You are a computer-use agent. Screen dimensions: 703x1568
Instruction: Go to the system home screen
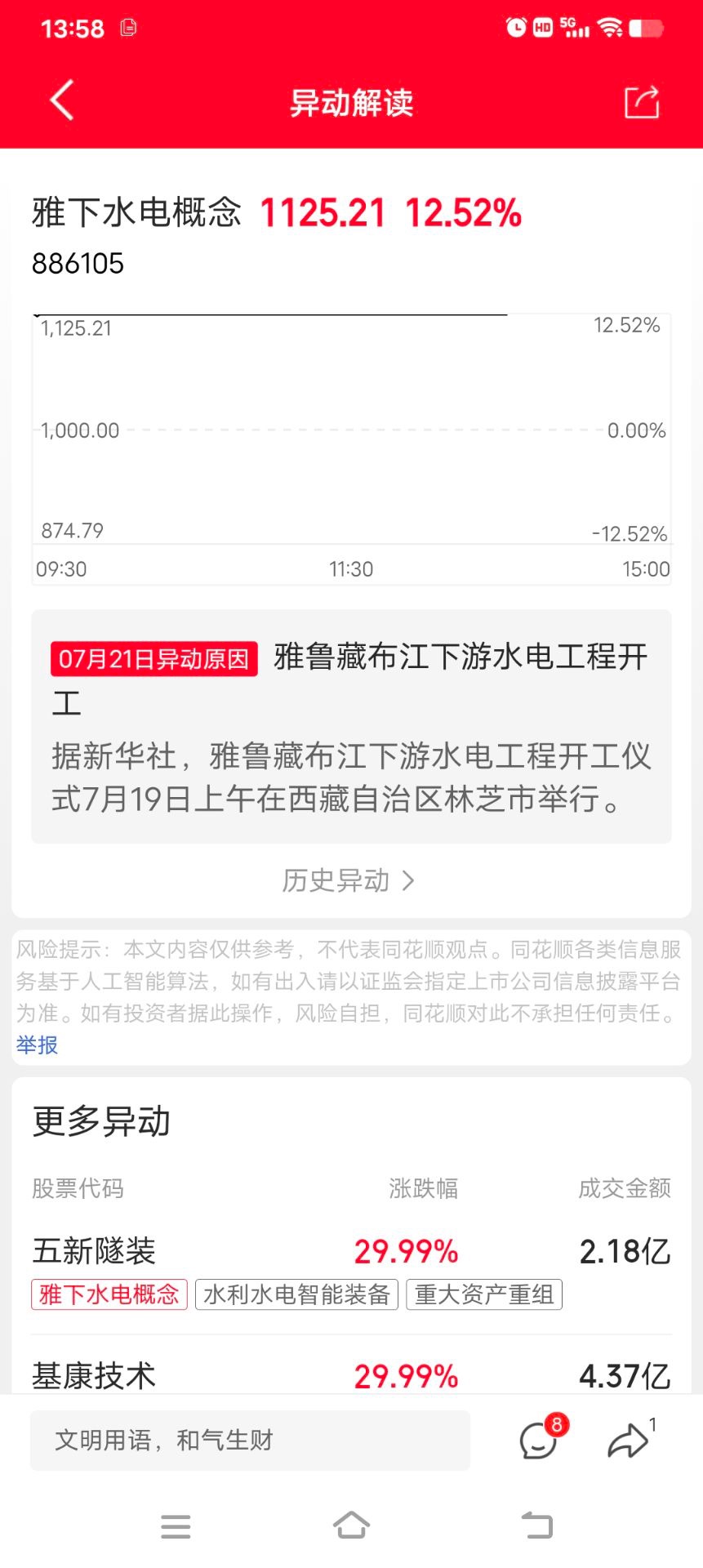point(351,1526)
